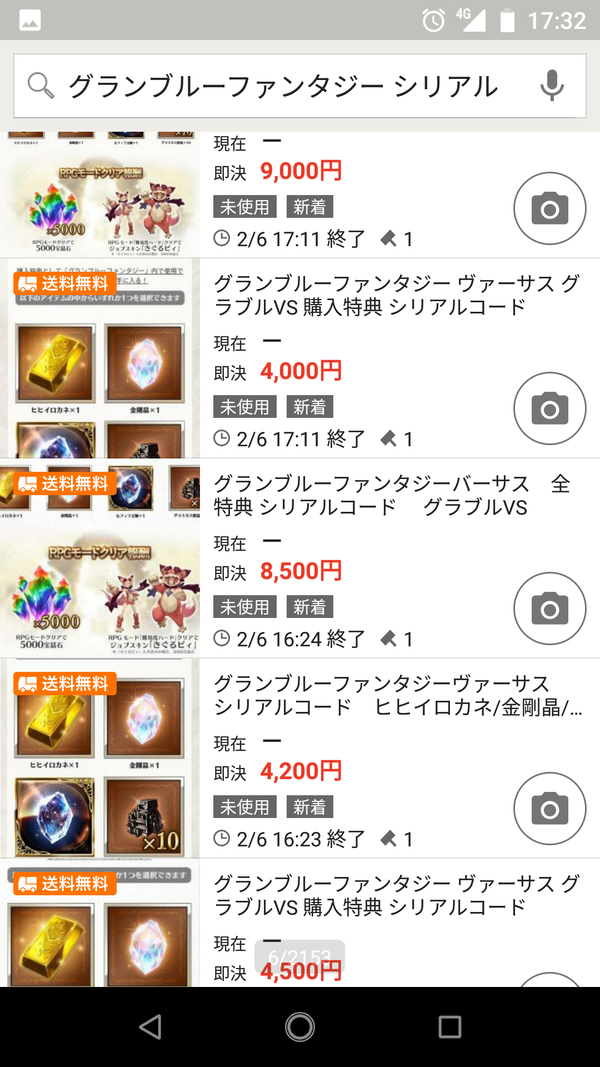Tap the camera icon on the 4,000円 listing
Viewport: 600px width, 1067px height.
[x=550, y=408]
